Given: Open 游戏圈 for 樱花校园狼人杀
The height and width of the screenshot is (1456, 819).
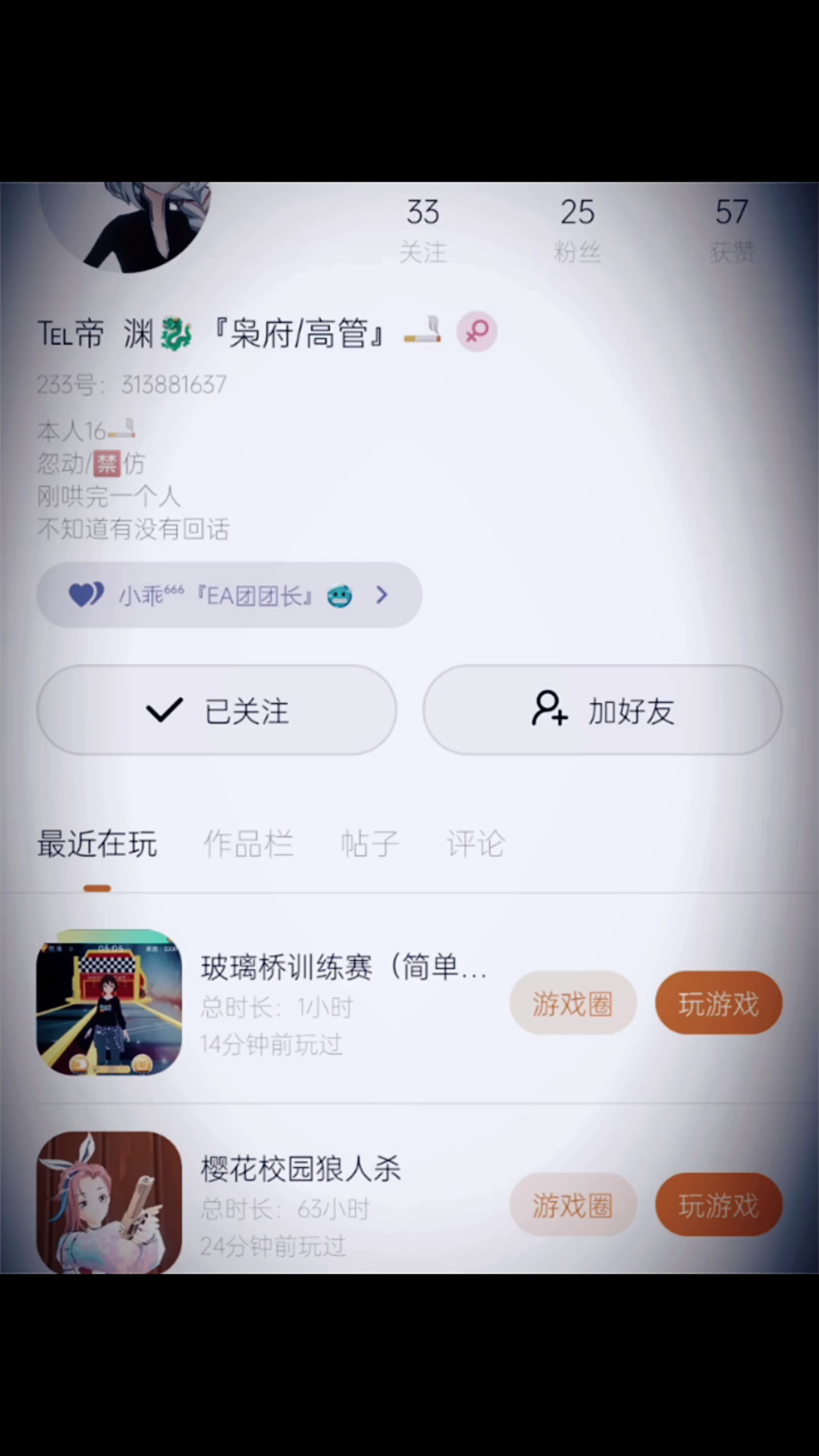Looking at the screenshot, I should tap(573, 1205).
